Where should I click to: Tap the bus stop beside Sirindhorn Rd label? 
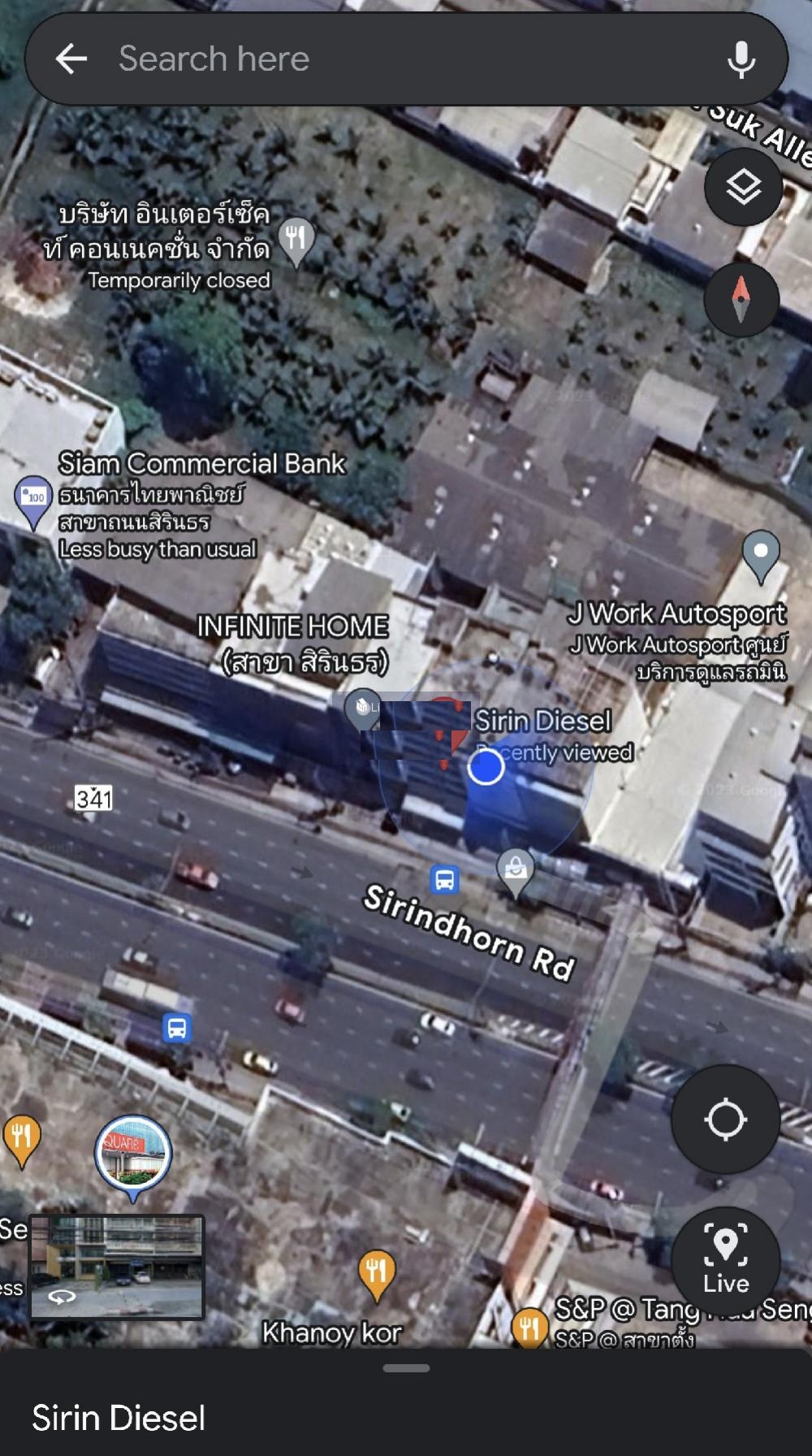[x=444, y=879]
